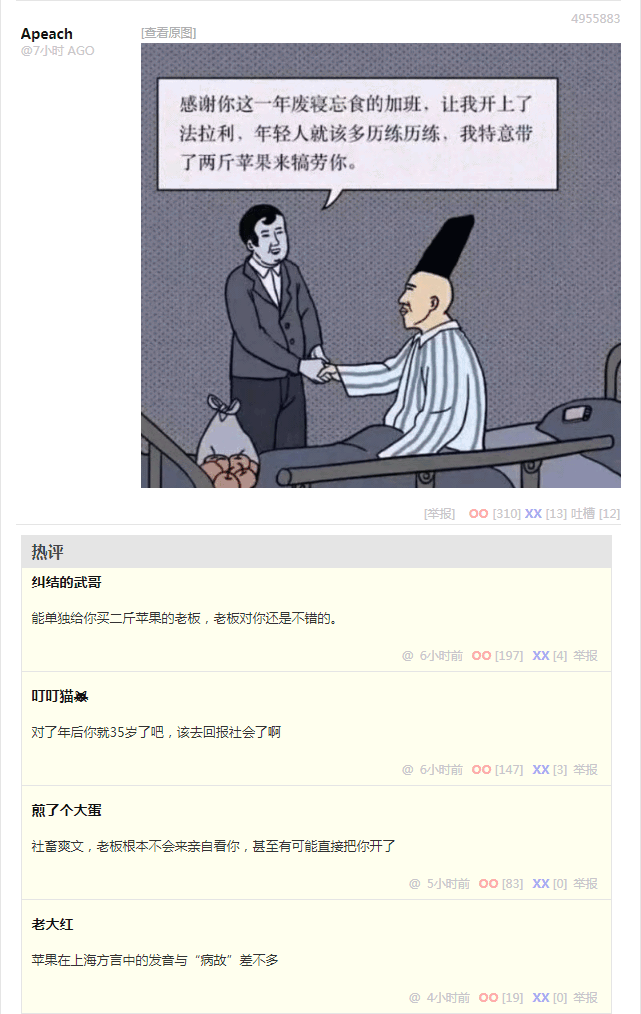Upvote 煎了个大蛋's comment with OO
Screen dimensions: 641x1014
488,884
